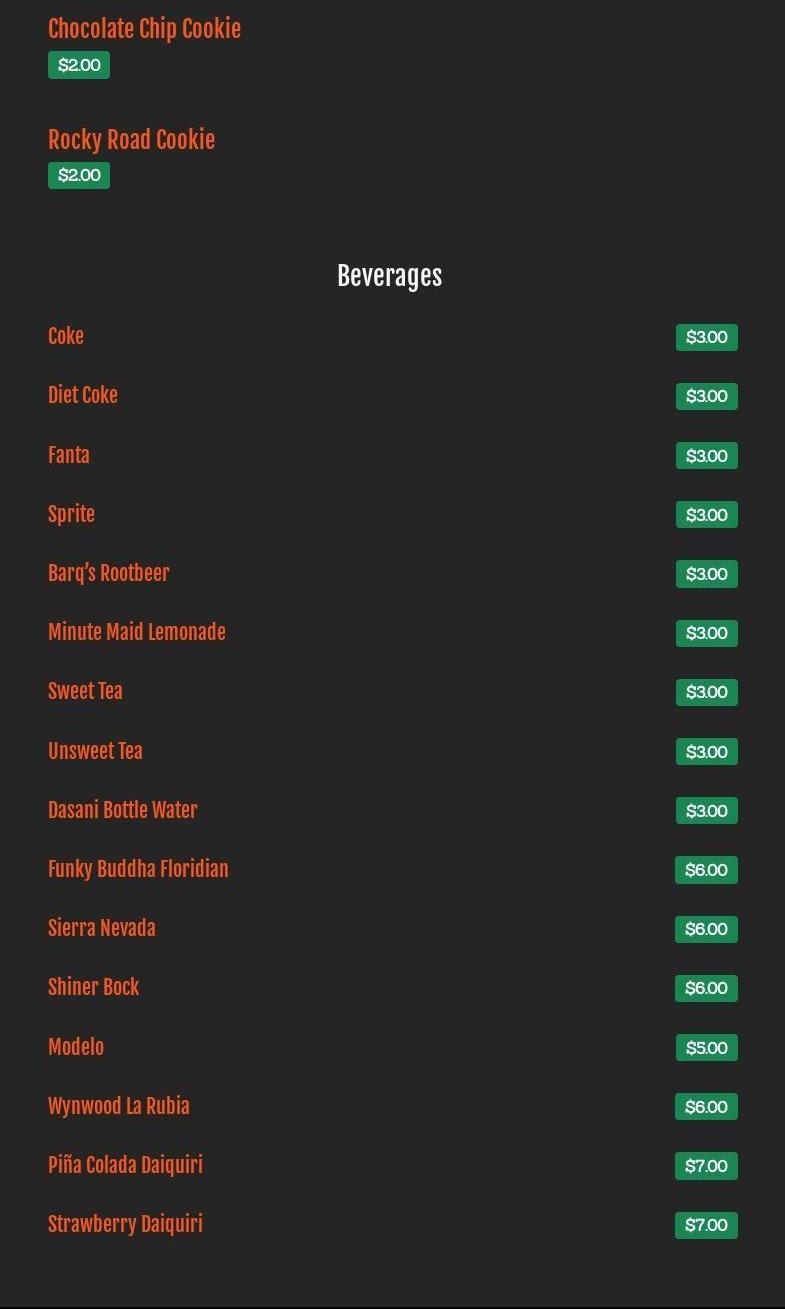
Task: Open the Fanta beverage item
Action: pyautogui.click(x=69, y=455)
